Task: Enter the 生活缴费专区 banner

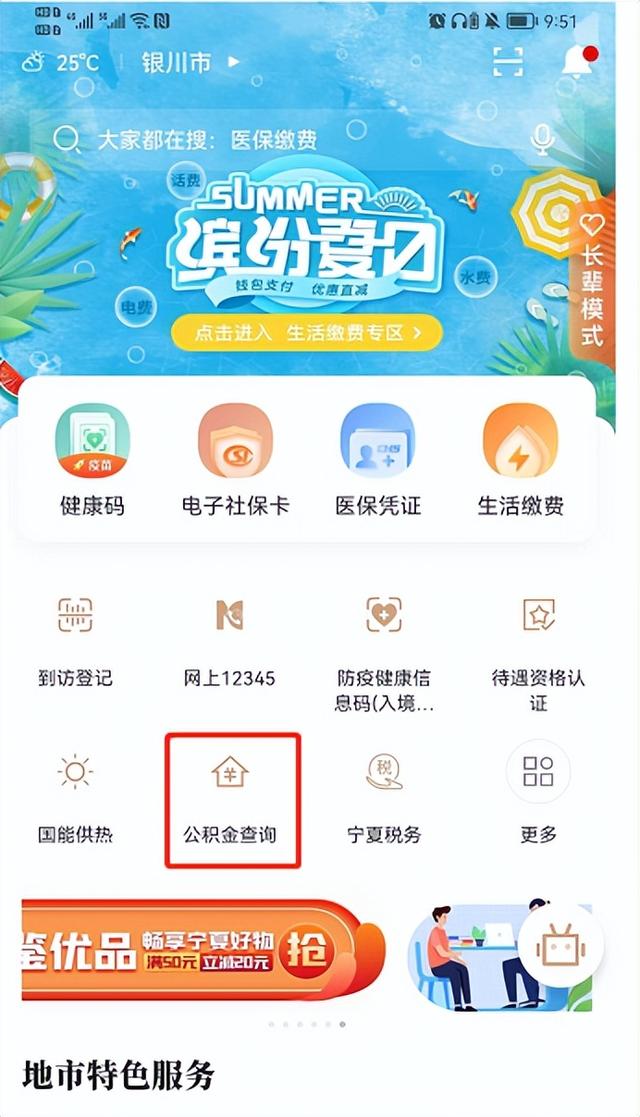Action: pyautogui.click(x=306, y=332)
